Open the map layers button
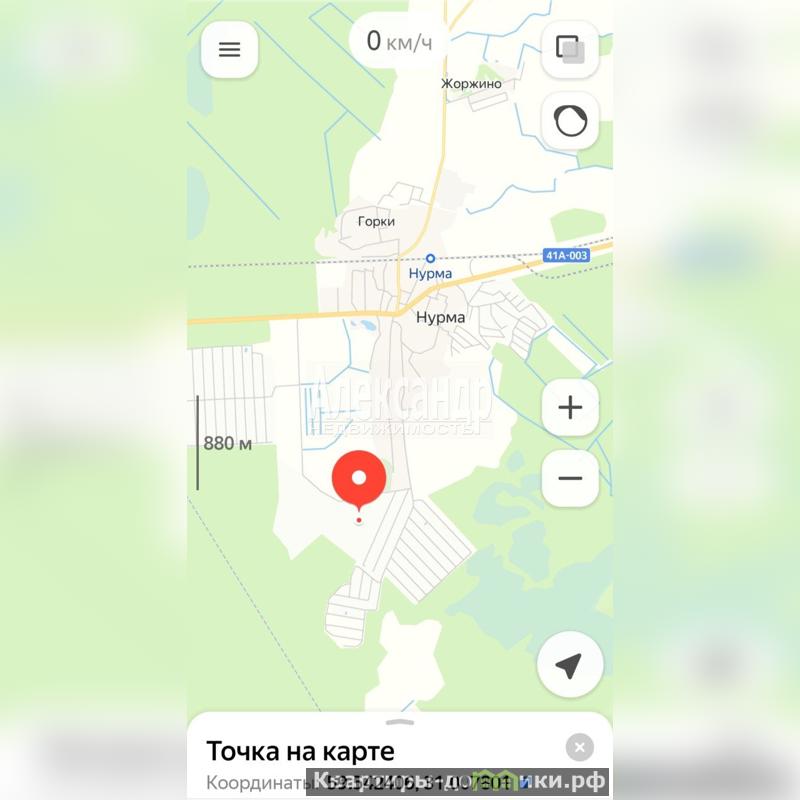 click(570, 50)
